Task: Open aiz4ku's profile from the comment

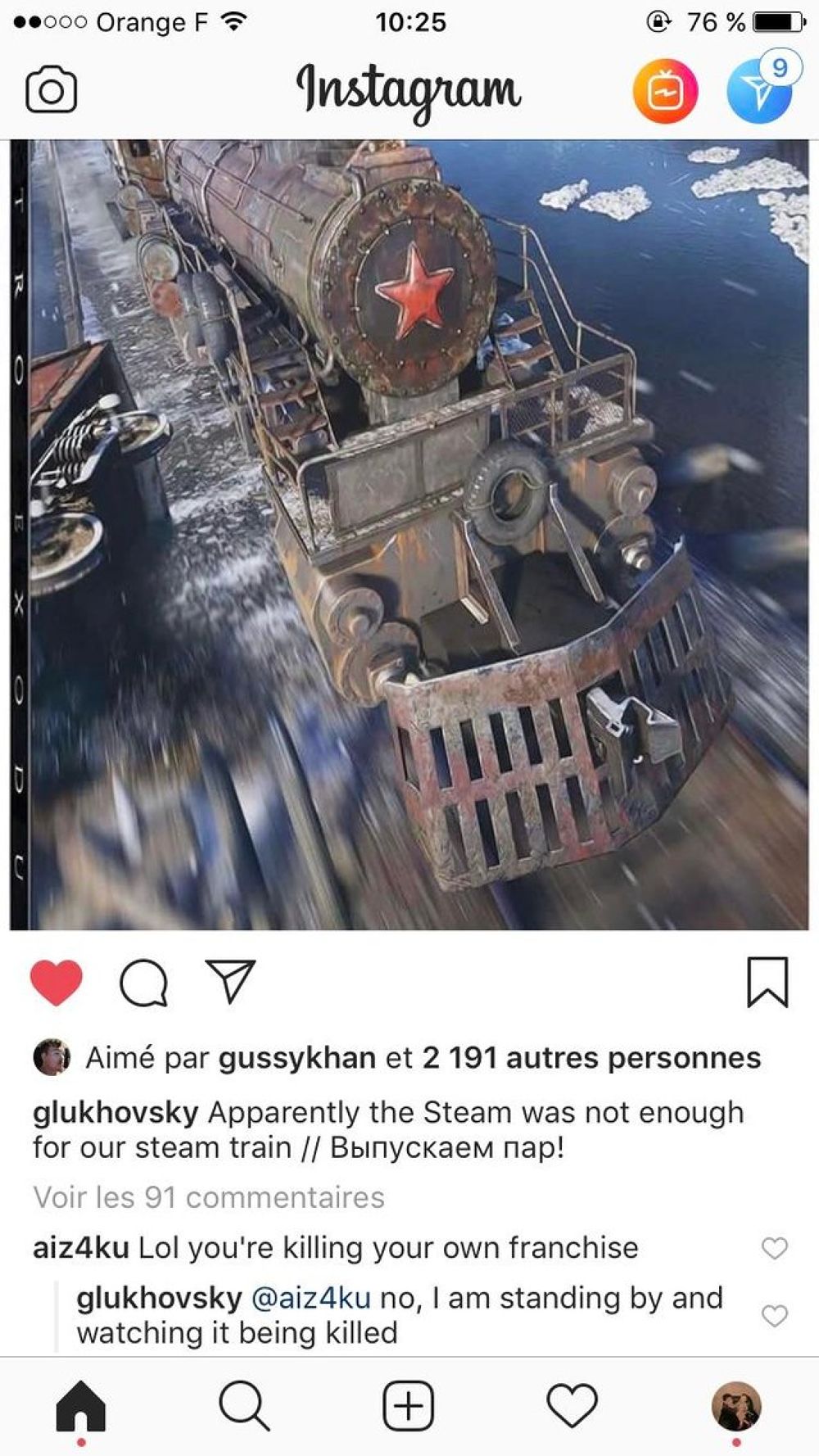Action: point(80,1247)
